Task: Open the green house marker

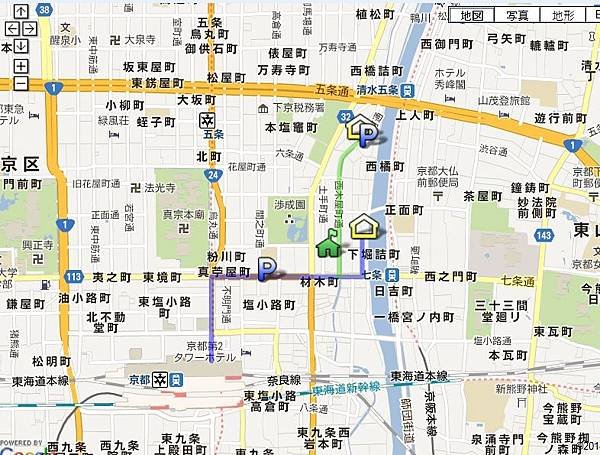Action: tap(328, 241)
